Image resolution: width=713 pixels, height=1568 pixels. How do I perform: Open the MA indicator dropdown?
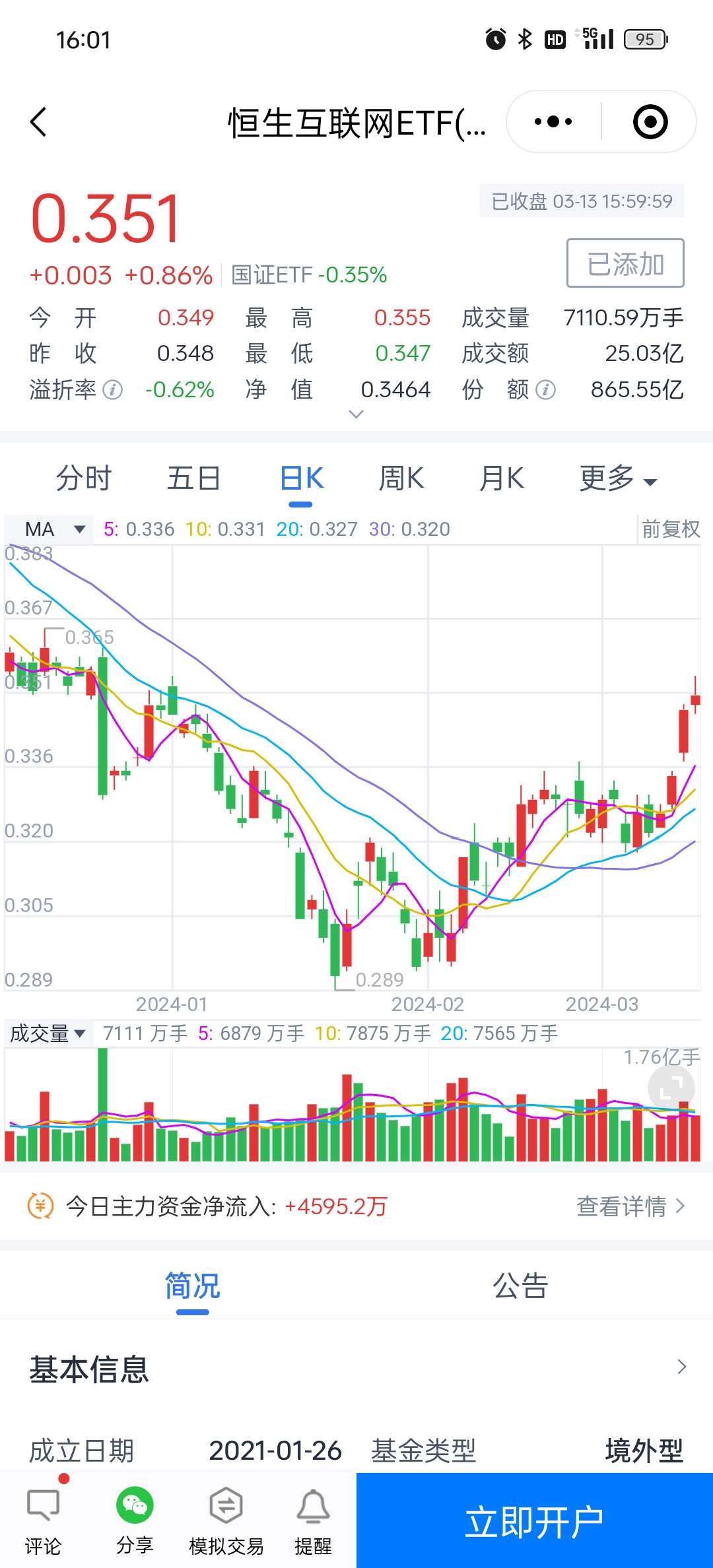click(x=55, y=529)
